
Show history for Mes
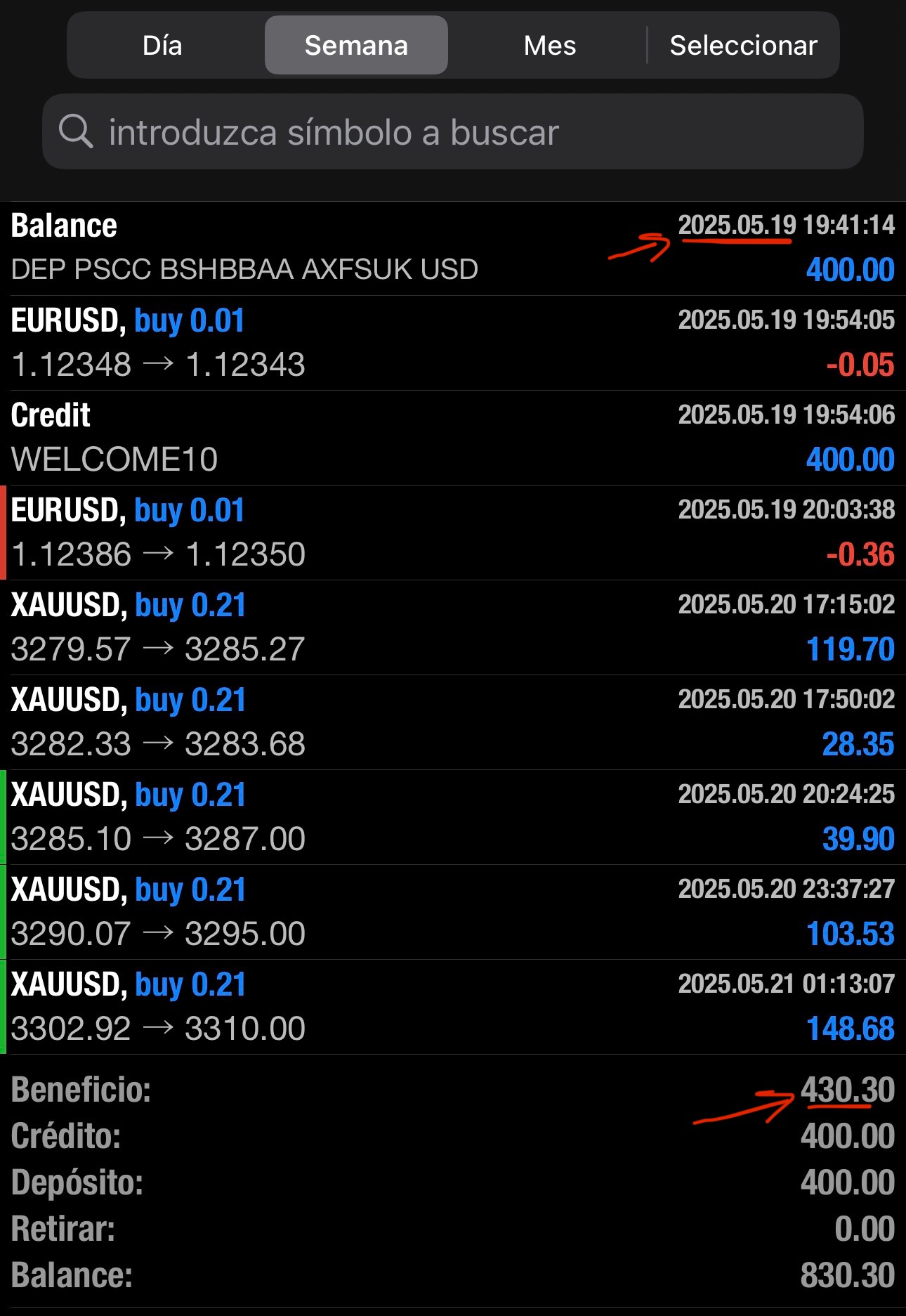(x=549, y=46)
